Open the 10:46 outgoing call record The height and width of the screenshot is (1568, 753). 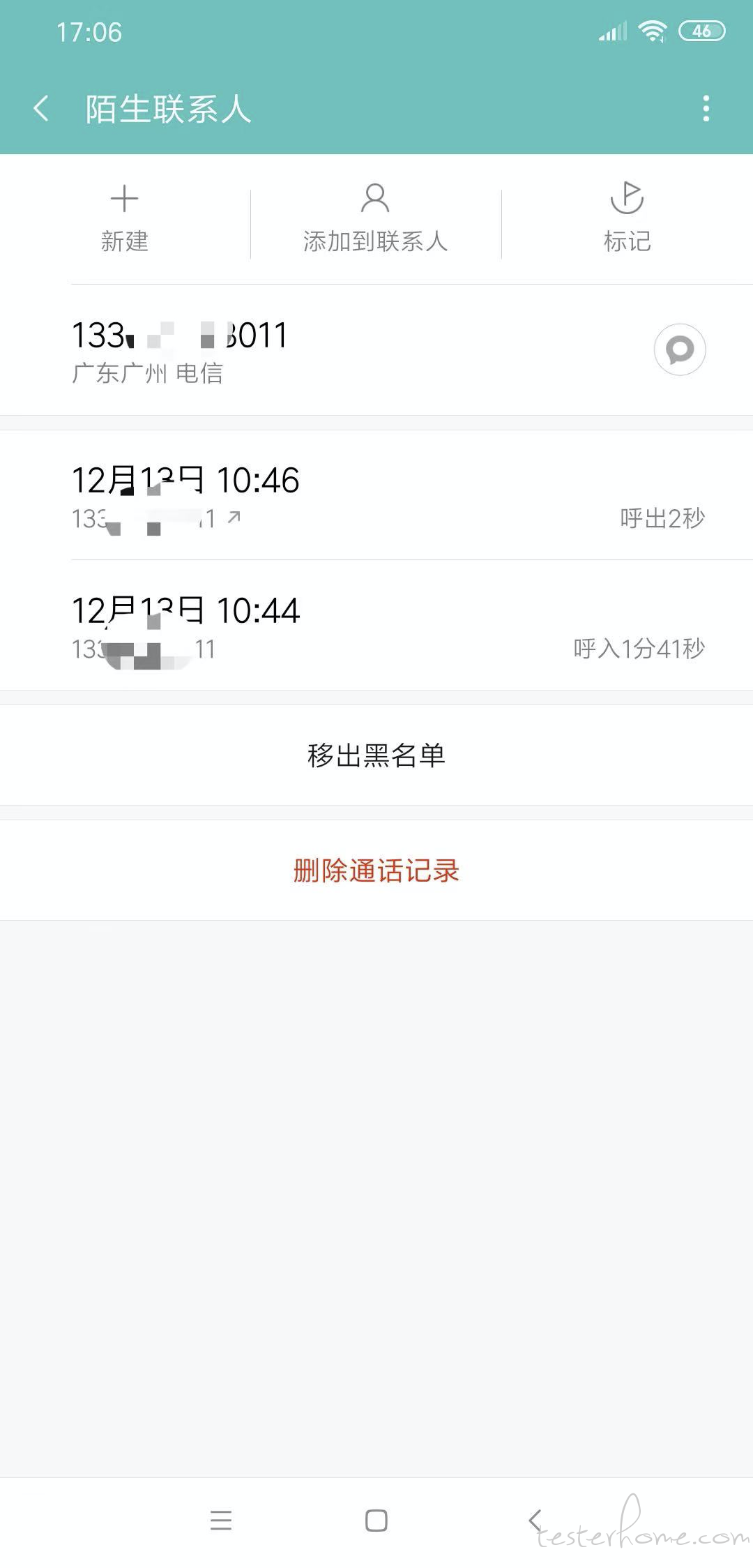pyautogui.click(x=376, y=496)
